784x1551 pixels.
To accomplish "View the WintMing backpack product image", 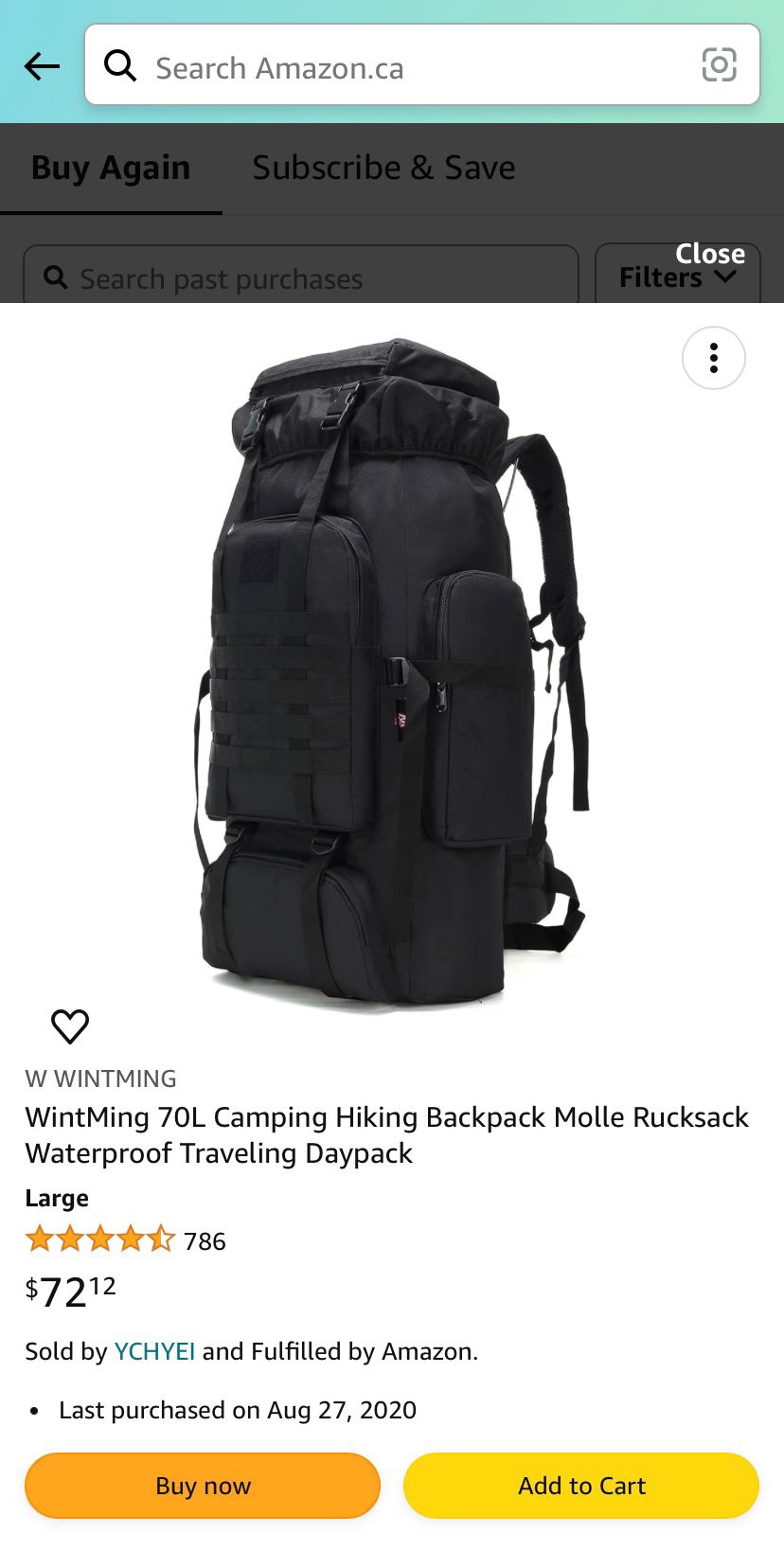I will coord(392,672).
